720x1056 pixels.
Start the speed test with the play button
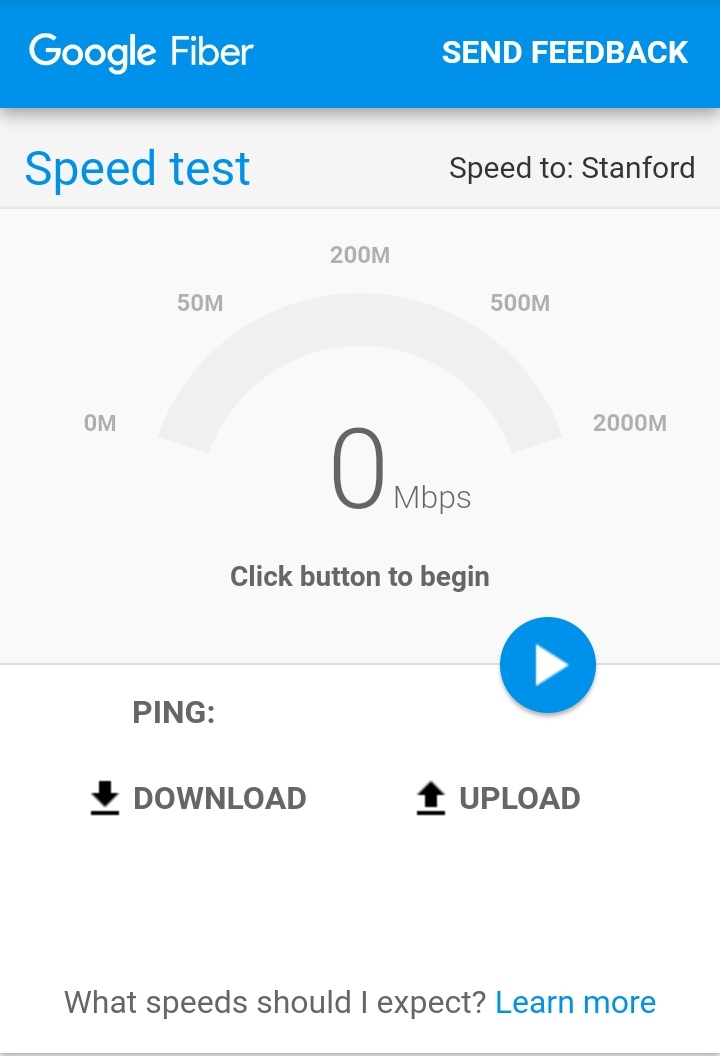pyautogui.click(x=548, y=664)
